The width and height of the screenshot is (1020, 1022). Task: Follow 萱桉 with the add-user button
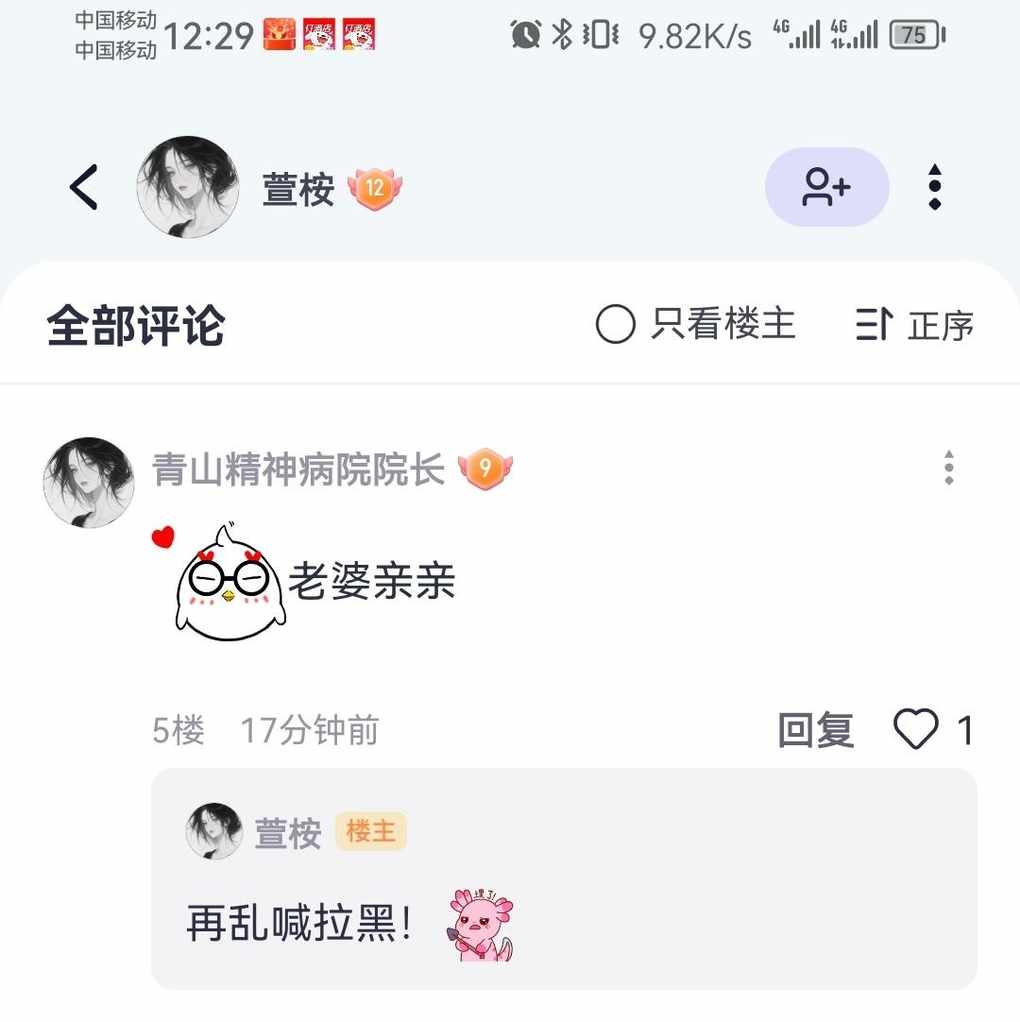[x=826, y=187]
